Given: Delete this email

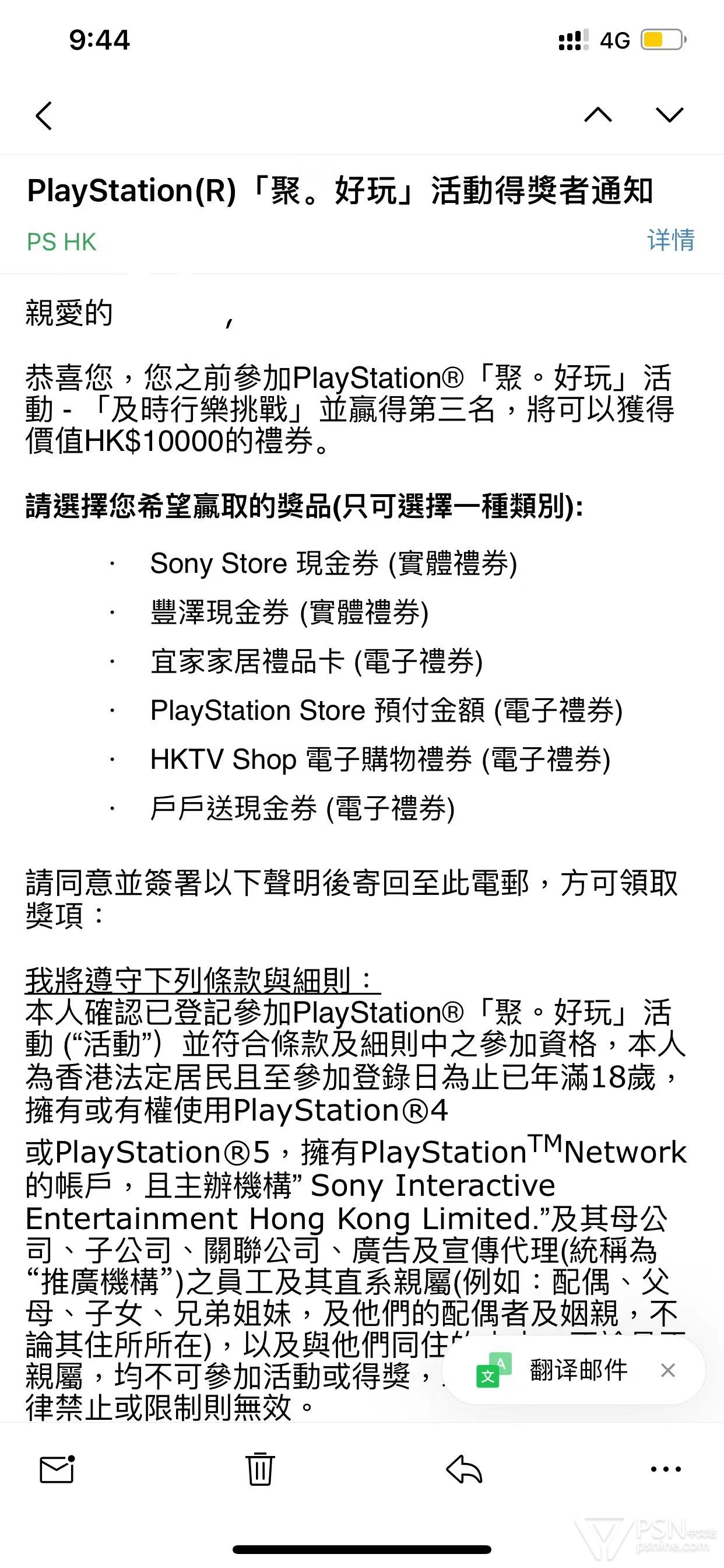Looking at the screenshot, I should 260,1469.
